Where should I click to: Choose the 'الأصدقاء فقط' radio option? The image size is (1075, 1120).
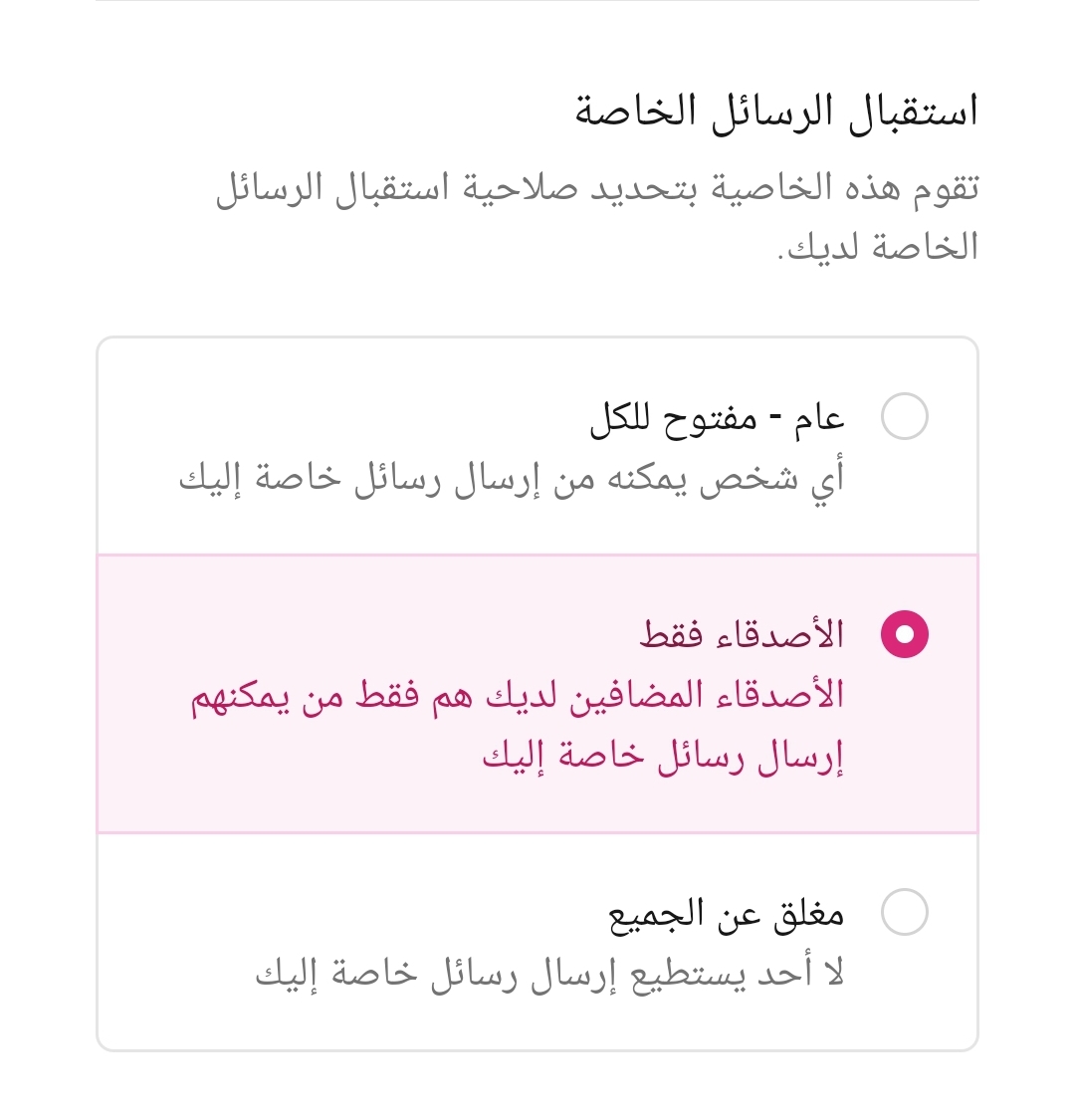[904, 634]
